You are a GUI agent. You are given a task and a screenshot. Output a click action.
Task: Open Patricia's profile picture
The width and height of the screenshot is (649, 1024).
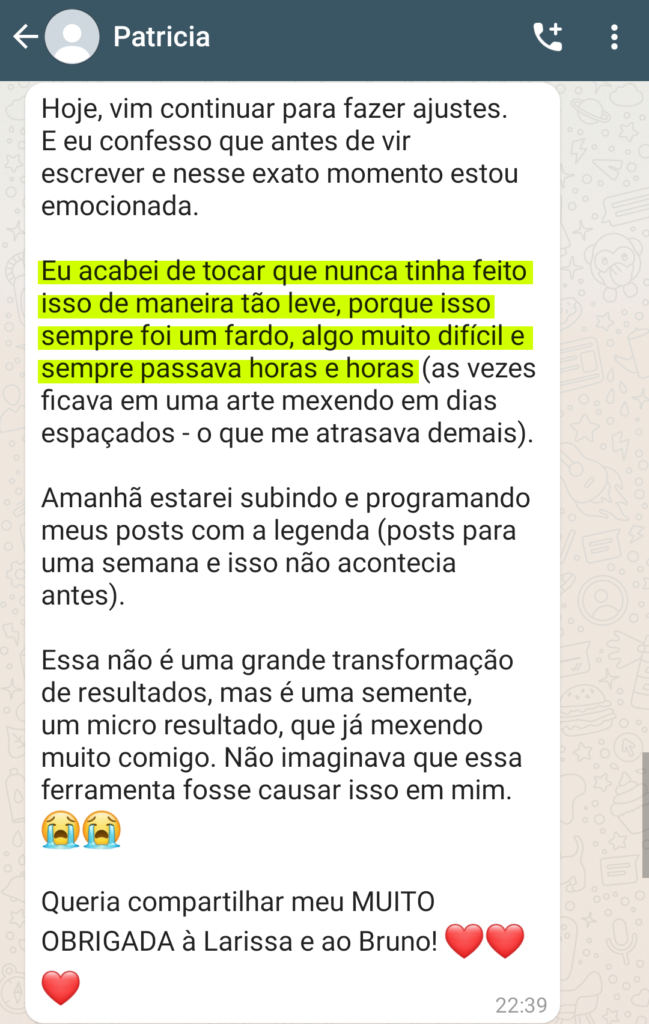(x=72, y=37)
